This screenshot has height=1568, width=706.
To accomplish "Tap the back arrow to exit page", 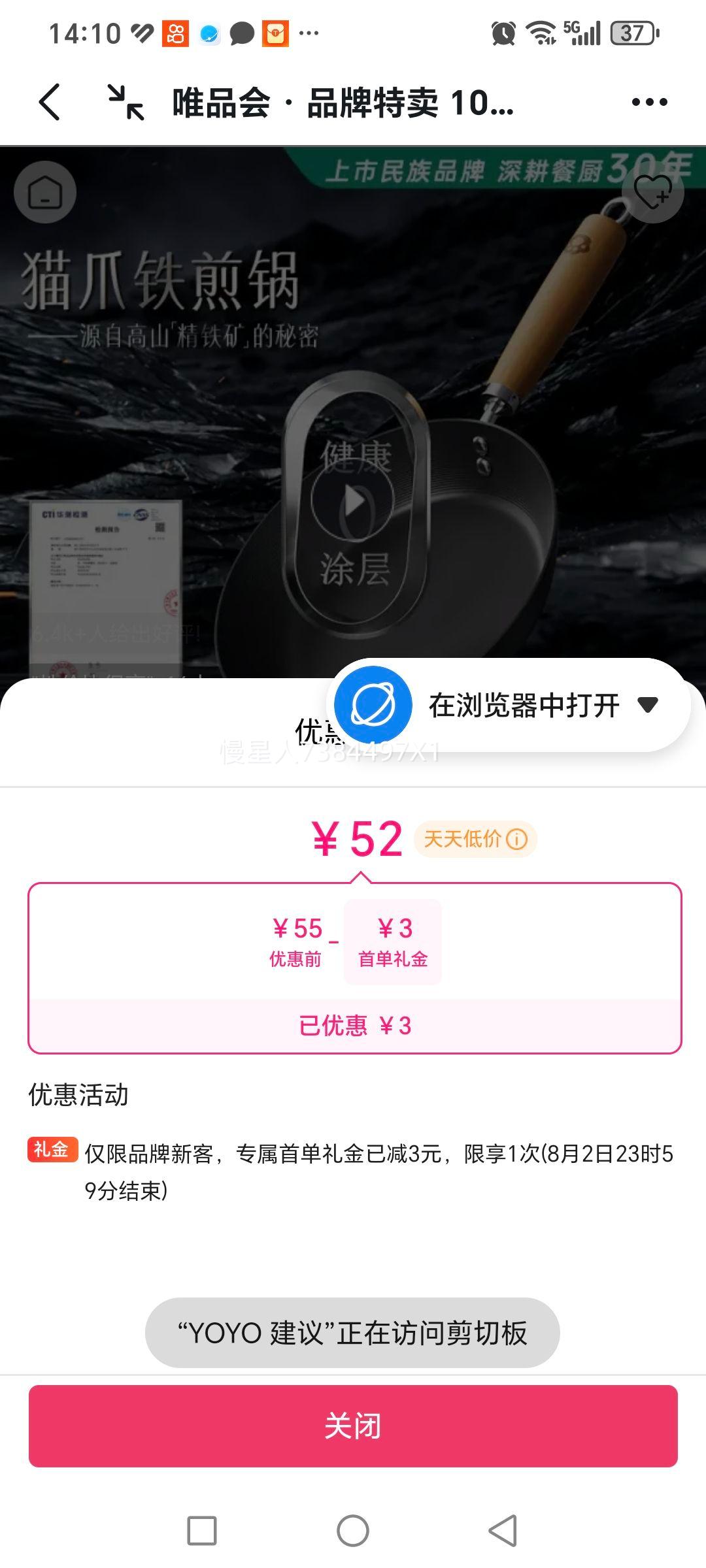I will (x=50, y=101).
